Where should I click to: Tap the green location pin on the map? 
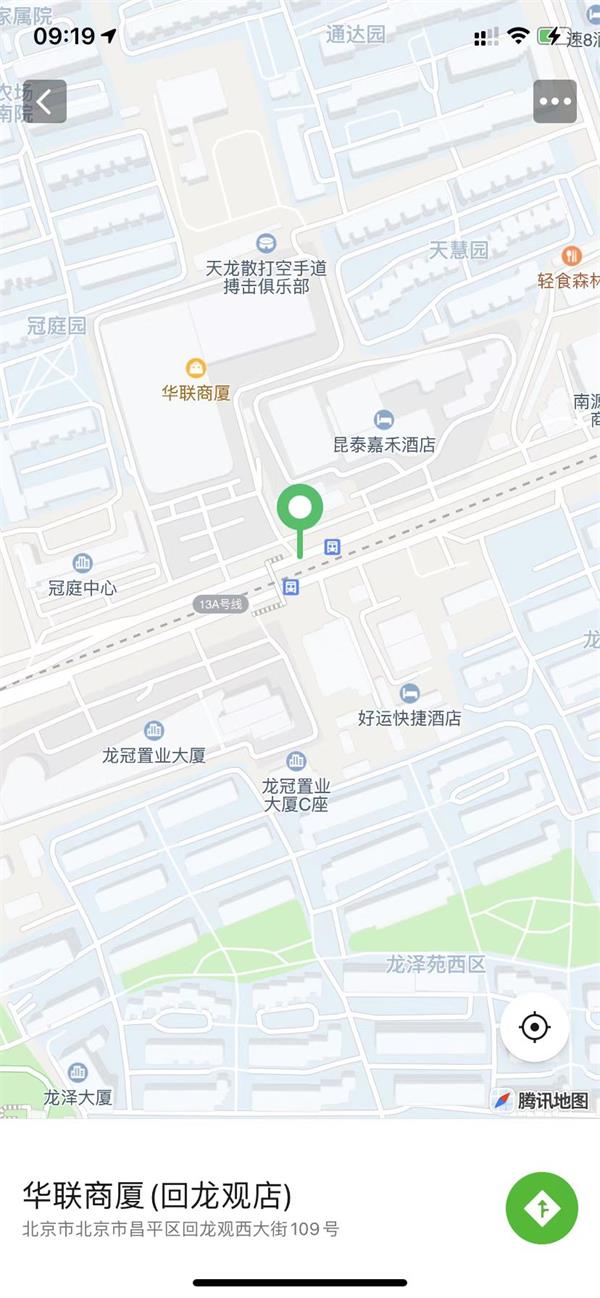pos(299,520)
